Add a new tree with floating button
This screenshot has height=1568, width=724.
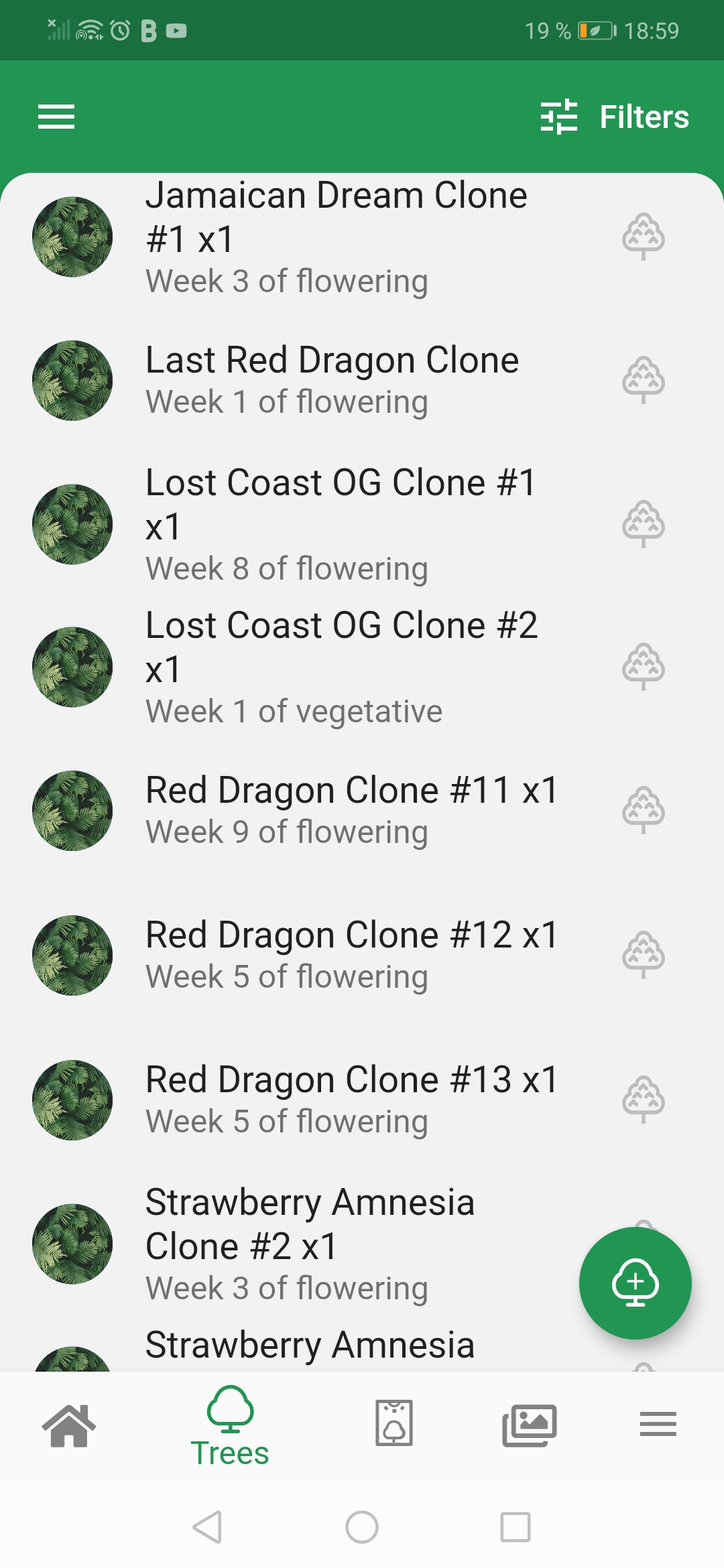tap(635, 1283)
